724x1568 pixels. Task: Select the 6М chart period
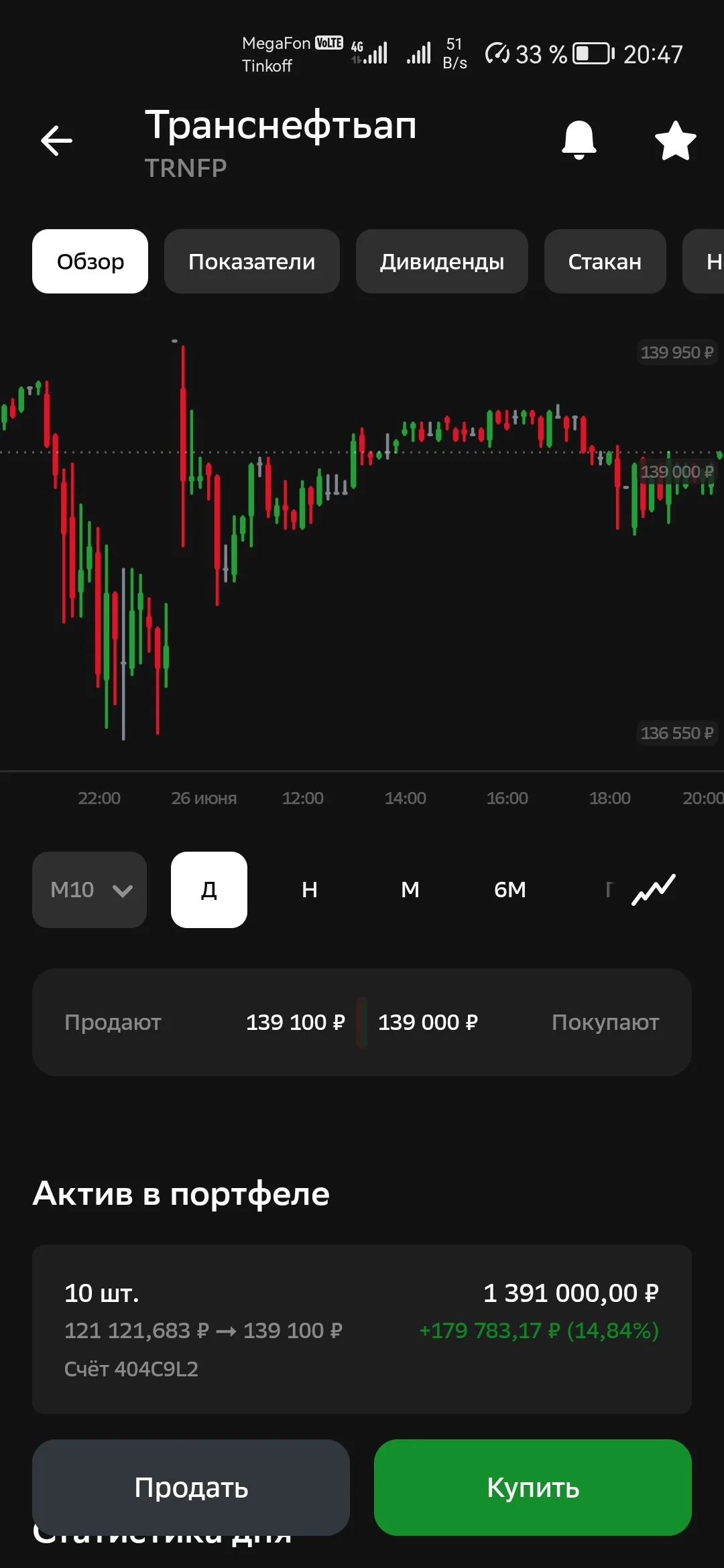[x=510, y=890]
